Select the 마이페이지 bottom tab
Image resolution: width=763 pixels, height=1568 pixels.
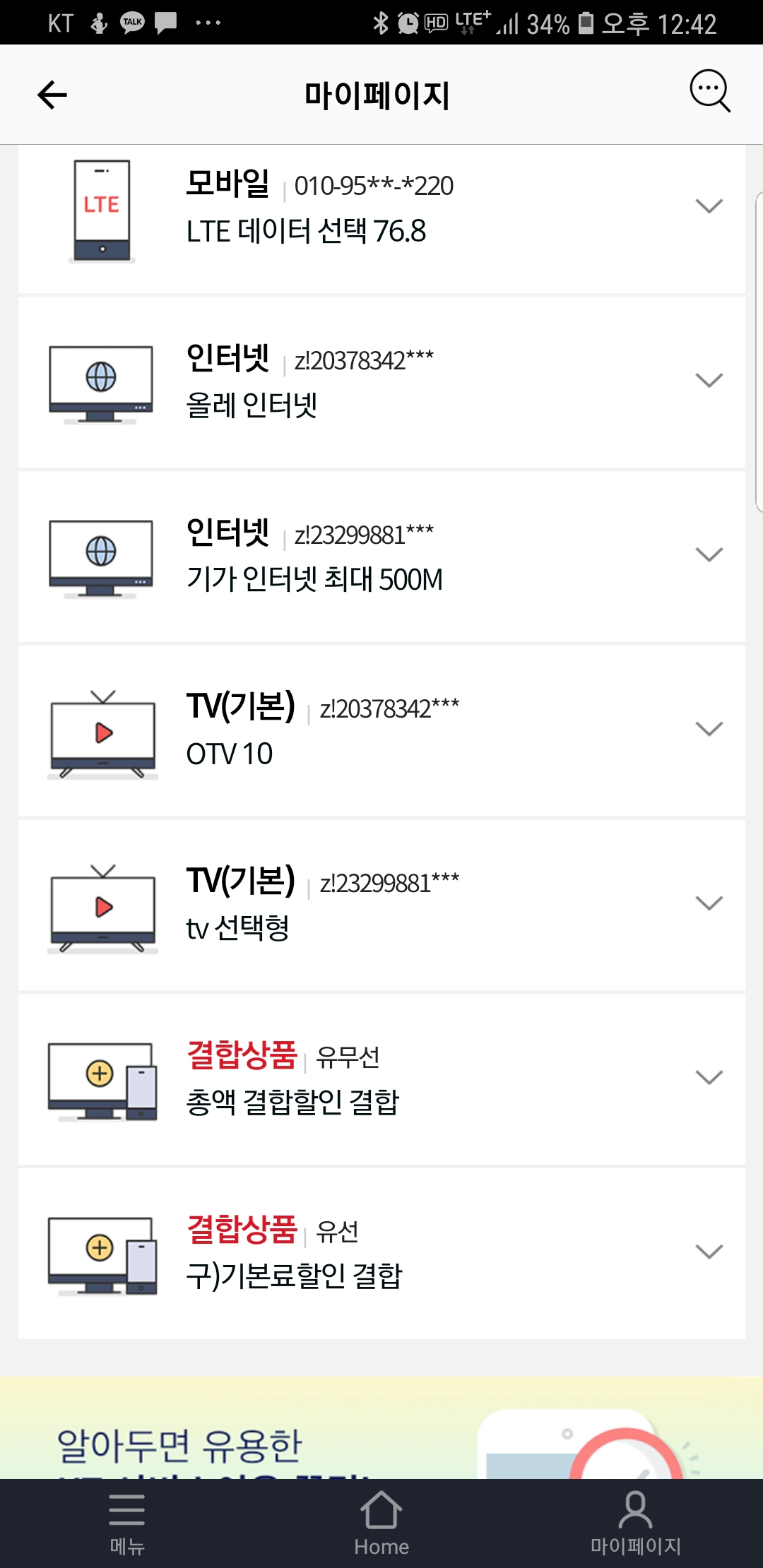click(635, 1523)
